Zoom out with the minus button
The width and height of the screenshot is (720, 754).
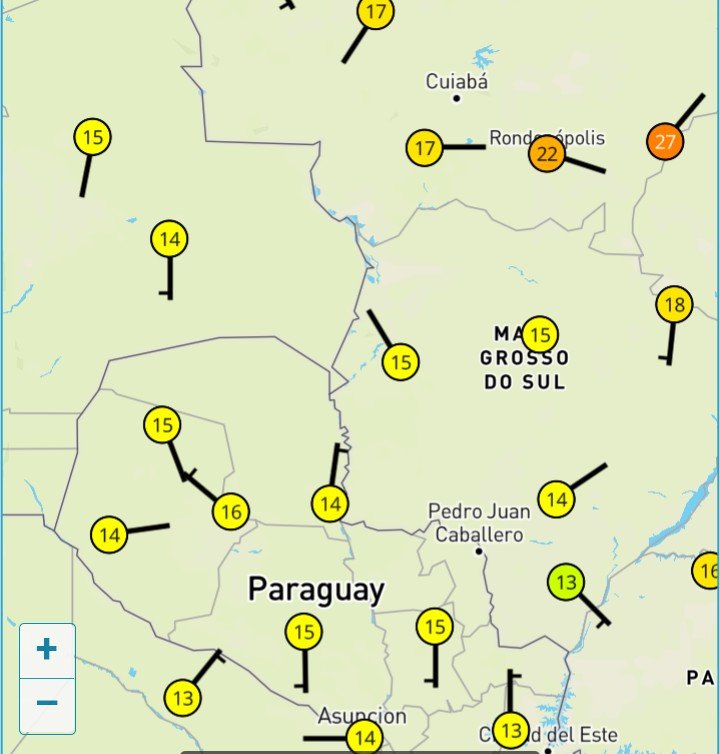coord(47,704)
